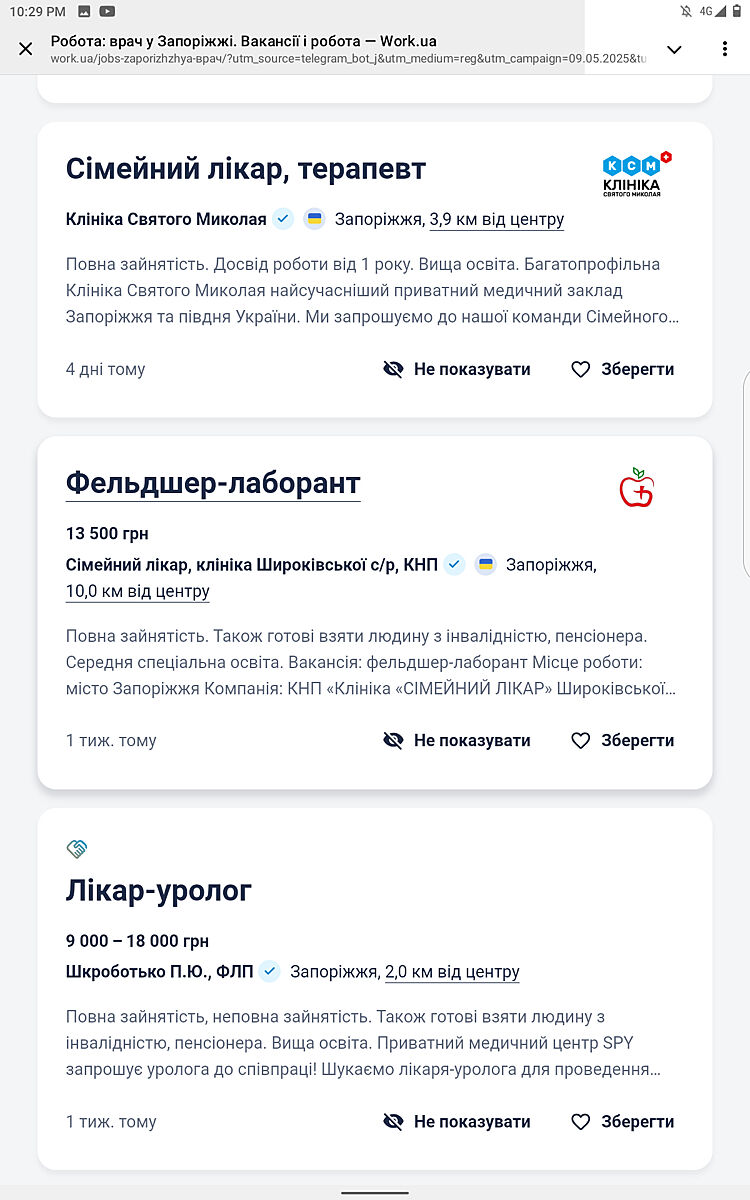This screenshot has height=1200, width=750.
Task: Open the Лікар-уролог vacancy
Action: 159,890
